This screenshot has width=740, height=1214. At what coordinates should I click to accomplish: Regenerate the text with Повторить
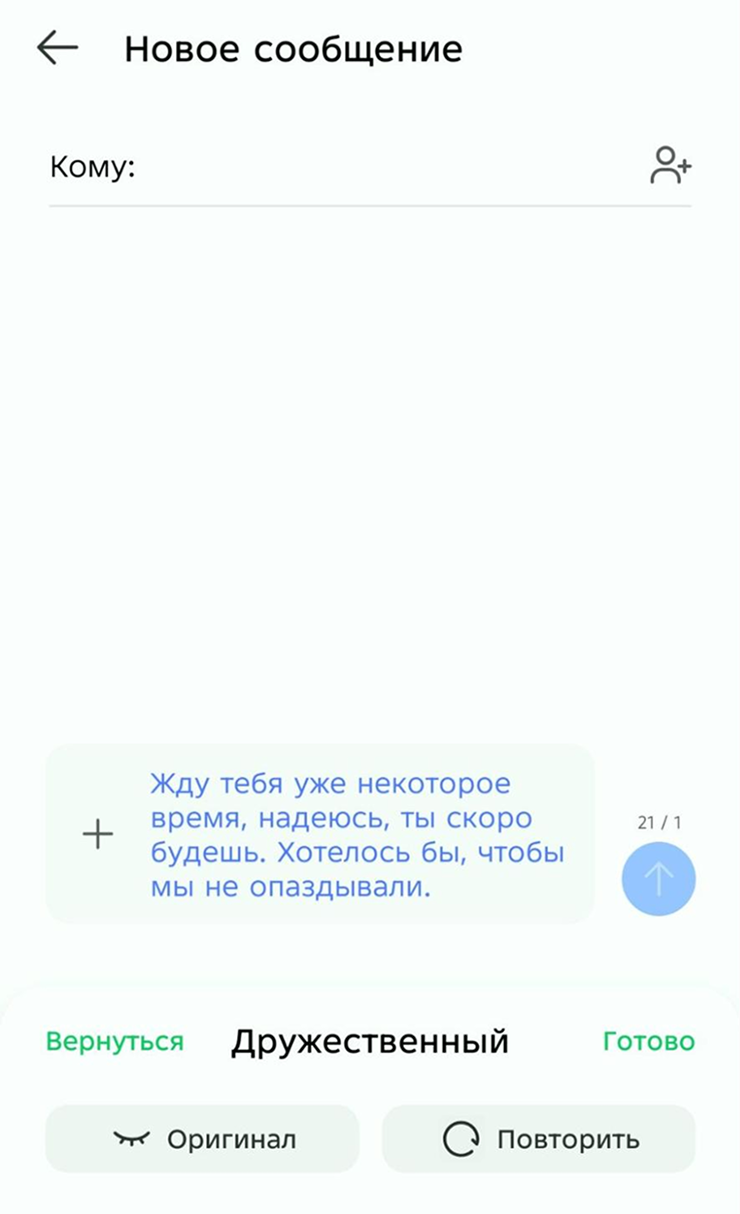point(539,1138)
